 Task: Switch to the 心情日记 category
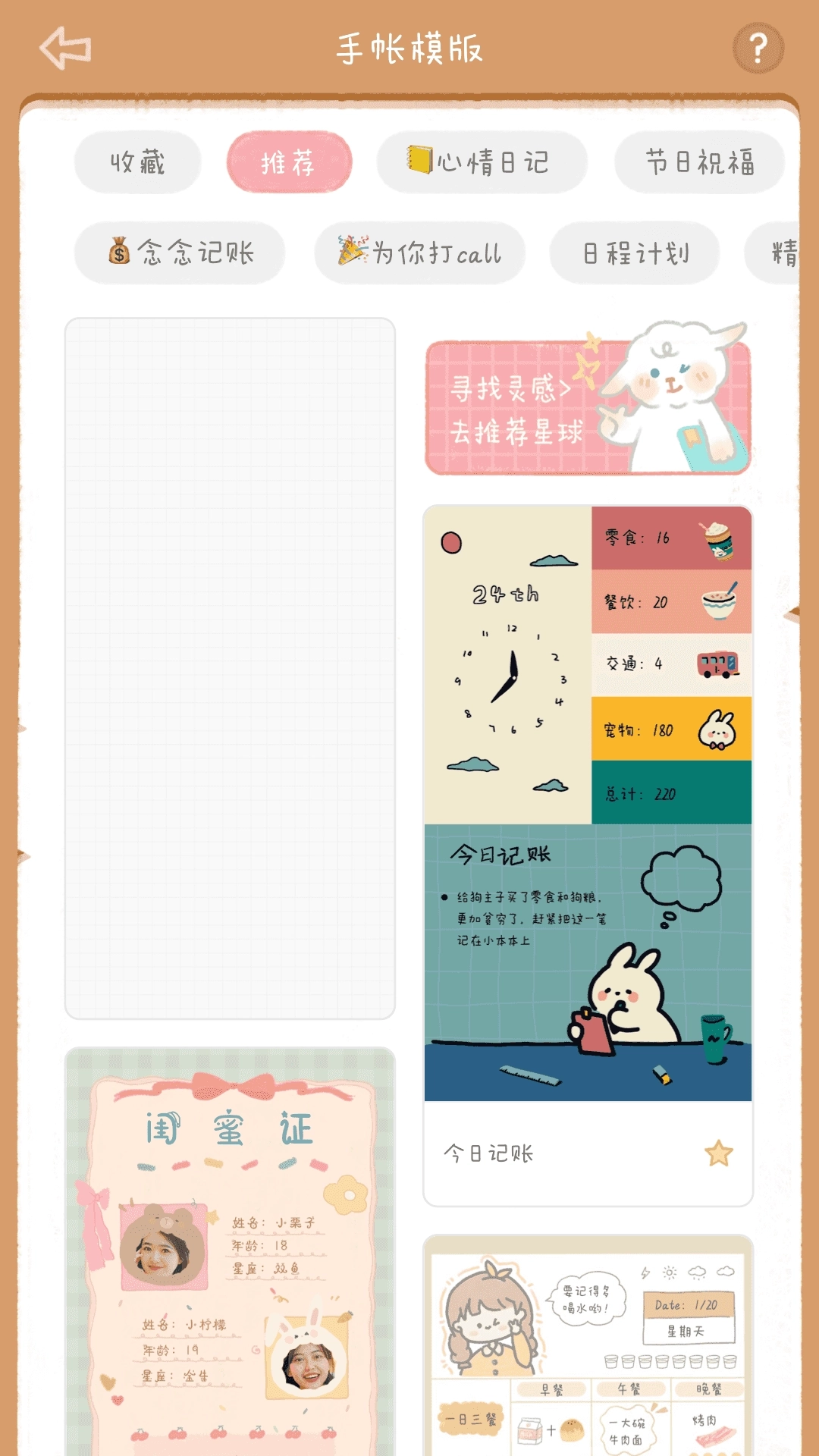pyautogui.click(x=481, y=162)
